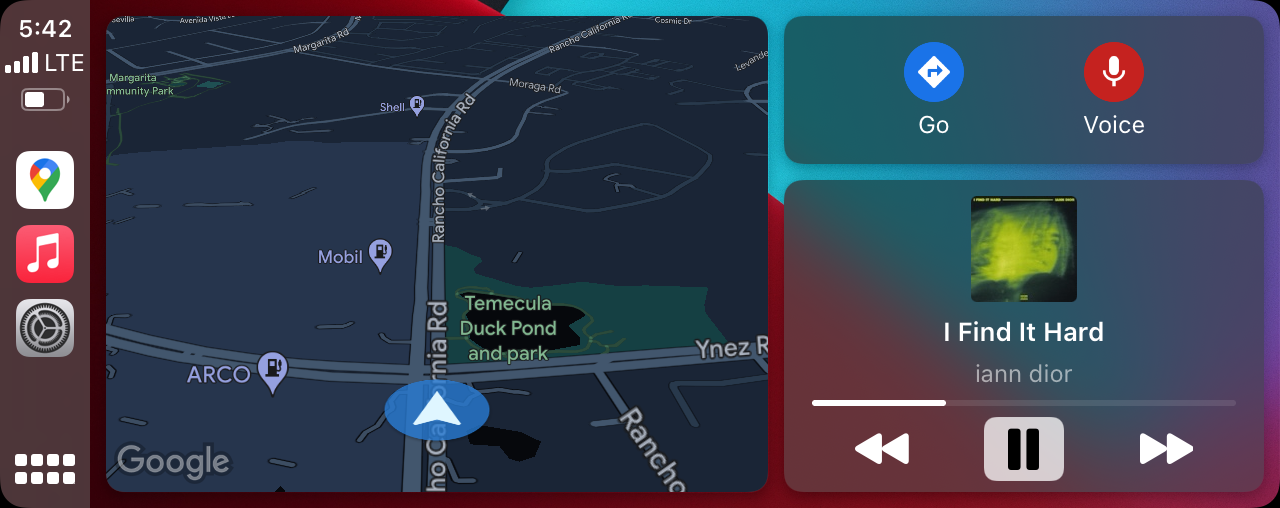Open the I Find It Hard album art
This screenshot has height=508, width=1280.
pos(1023,249)
